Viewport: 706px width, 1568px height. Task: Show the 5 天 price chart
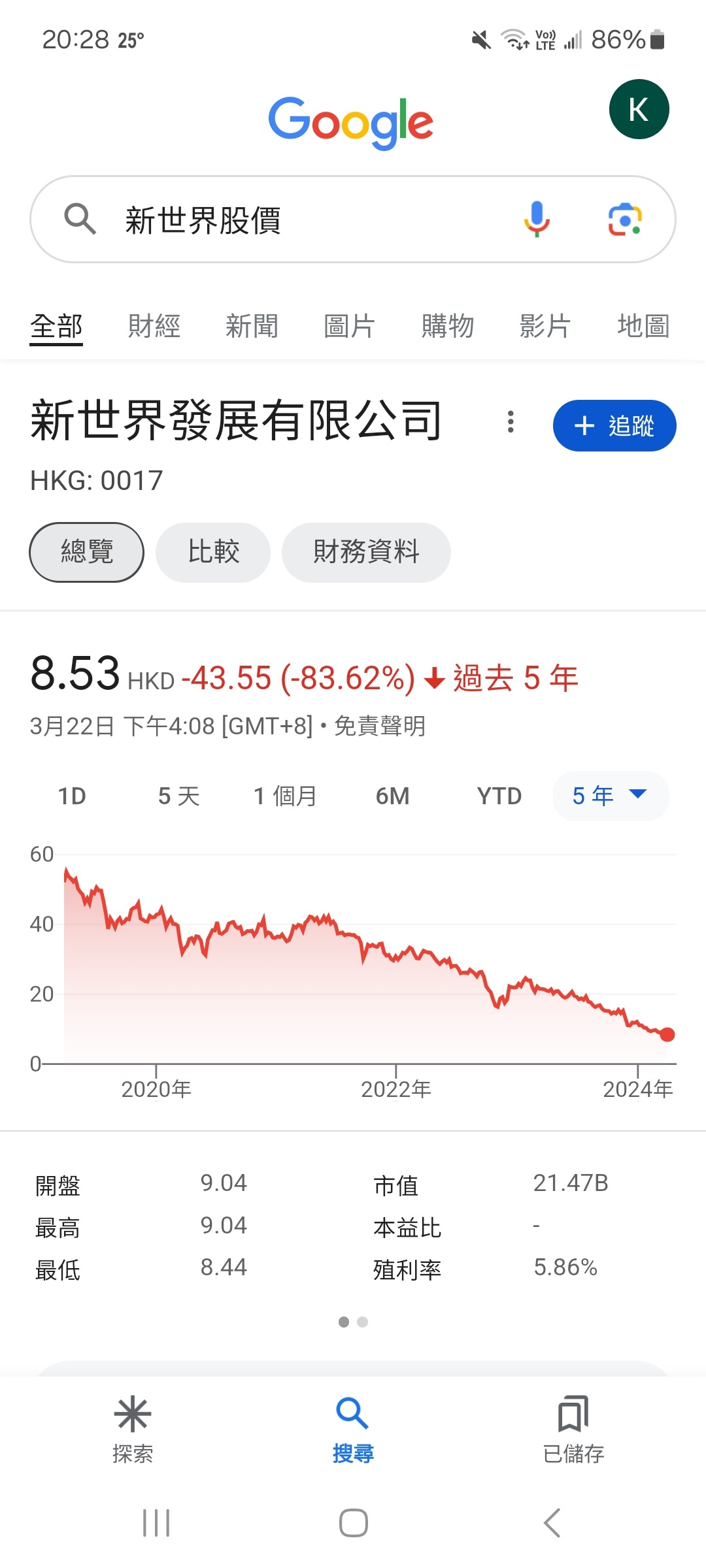(178, 796)
